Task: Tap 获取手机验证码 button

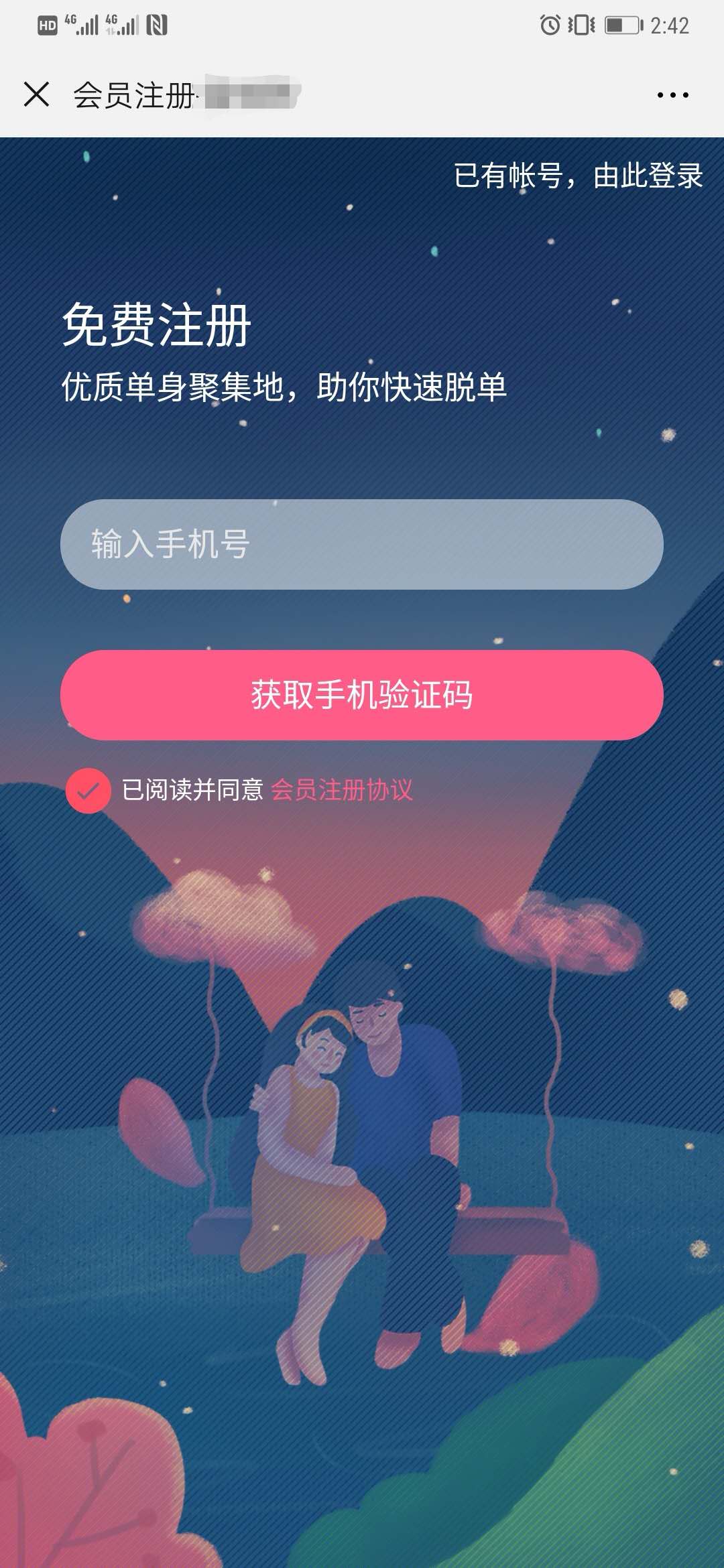Action: [362, 695]
